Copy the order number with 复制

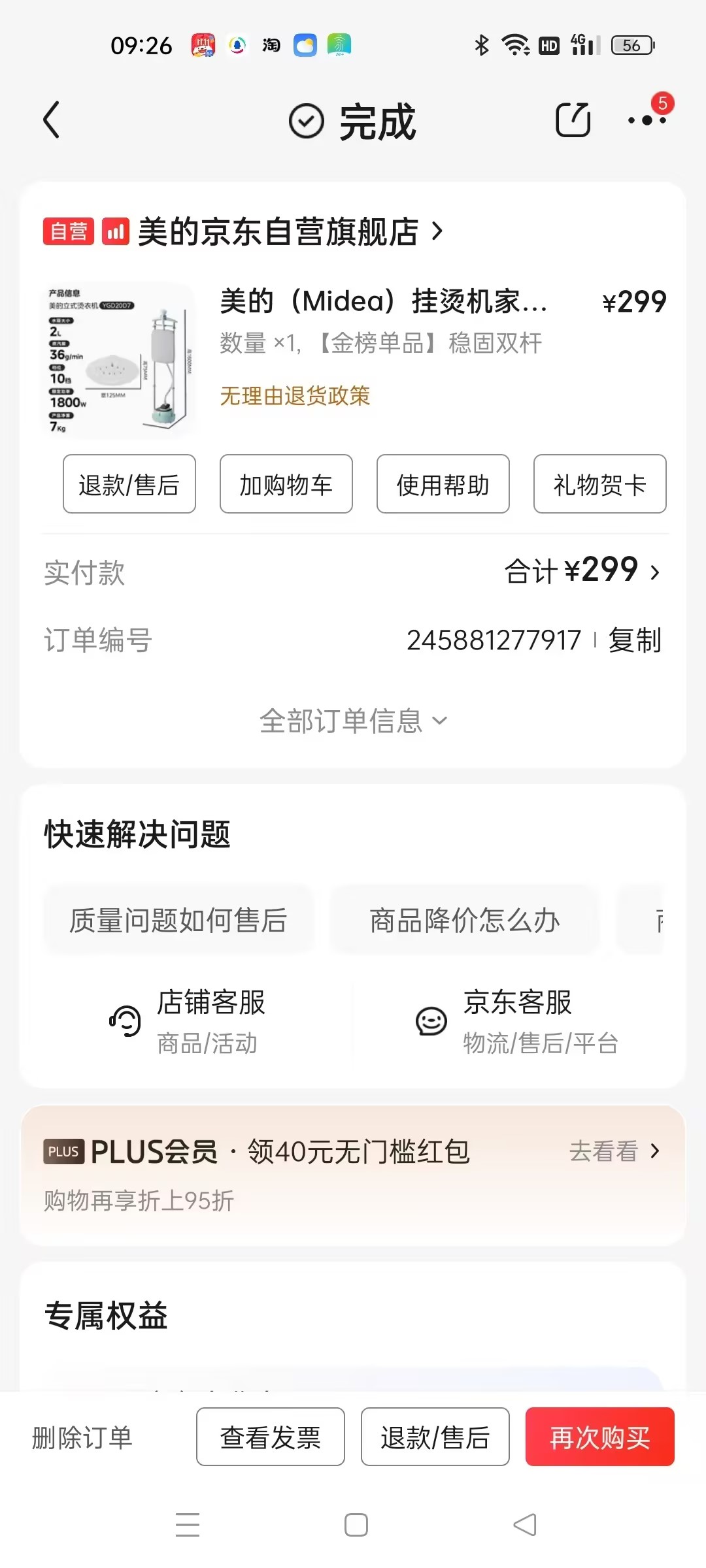coord(635,640)
